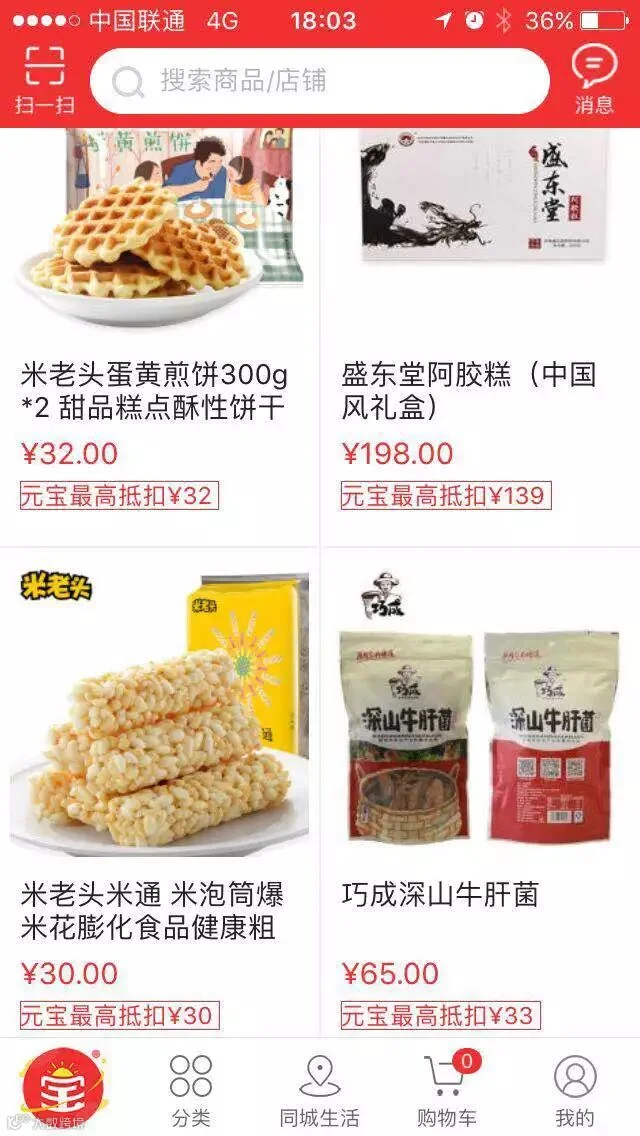
Task: Open the 扫一扫 scan icon
Action: 44,80
